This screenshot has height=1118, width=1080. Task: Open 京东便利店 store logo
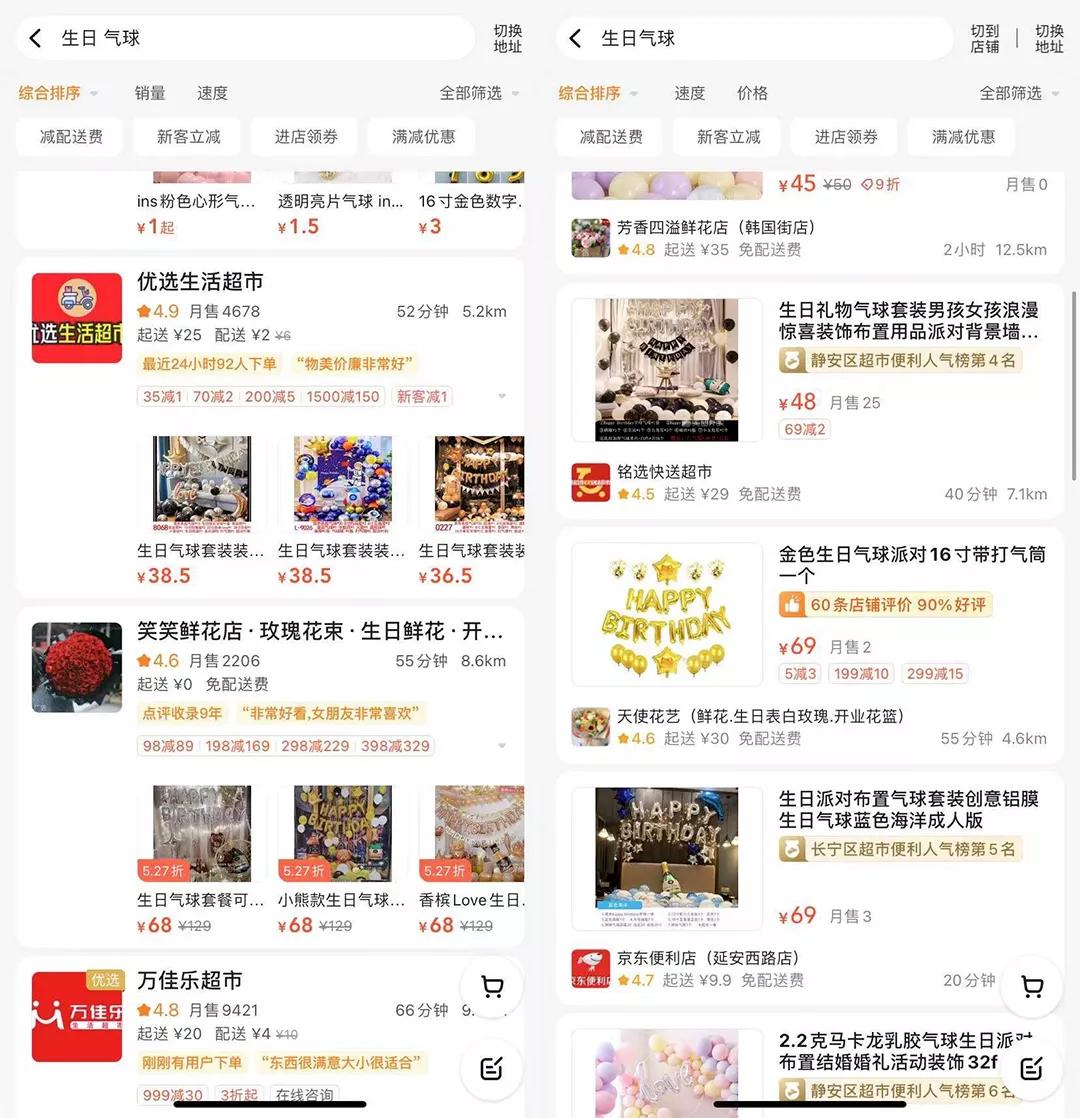tap(590, 968)
